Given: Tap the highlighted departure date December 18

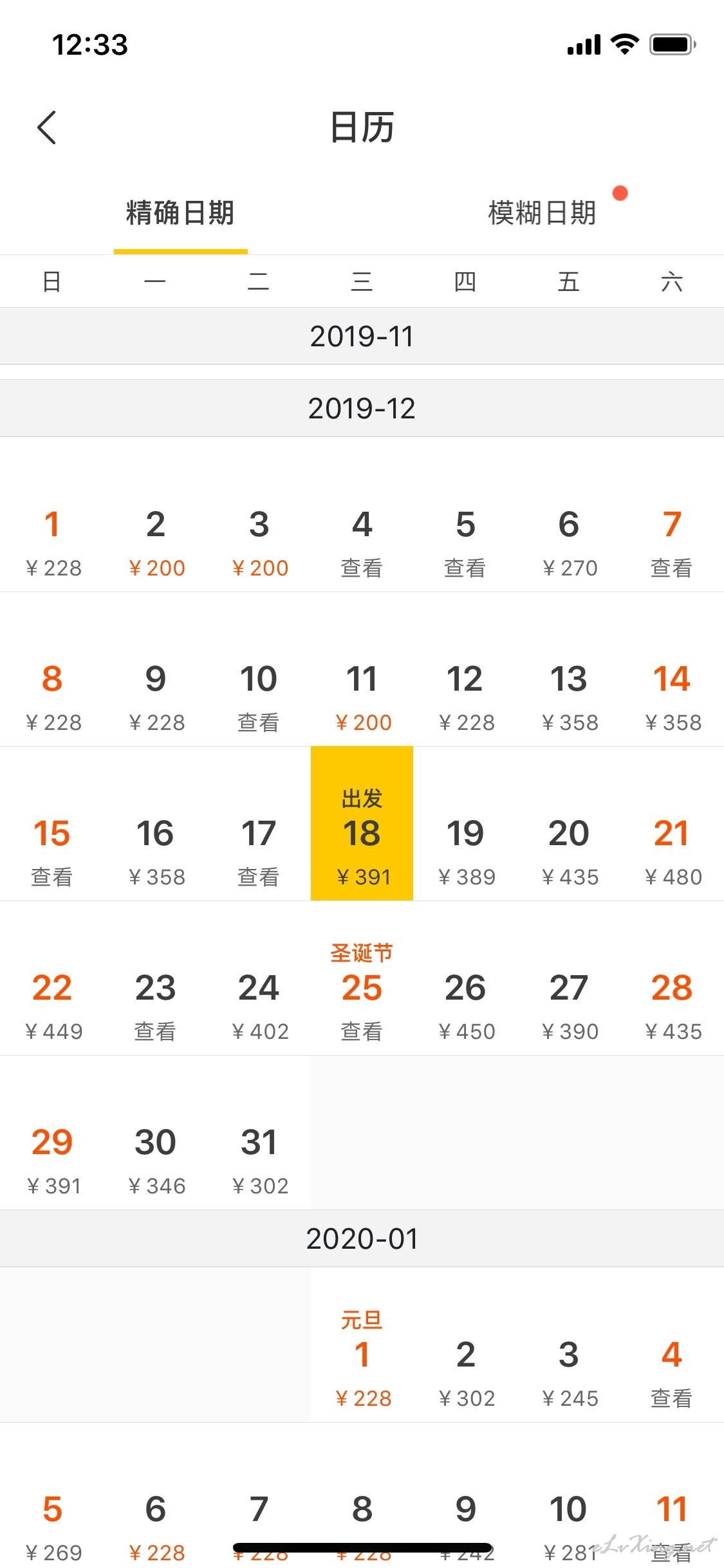Looking at the screenshot, I should click(362, 823).
